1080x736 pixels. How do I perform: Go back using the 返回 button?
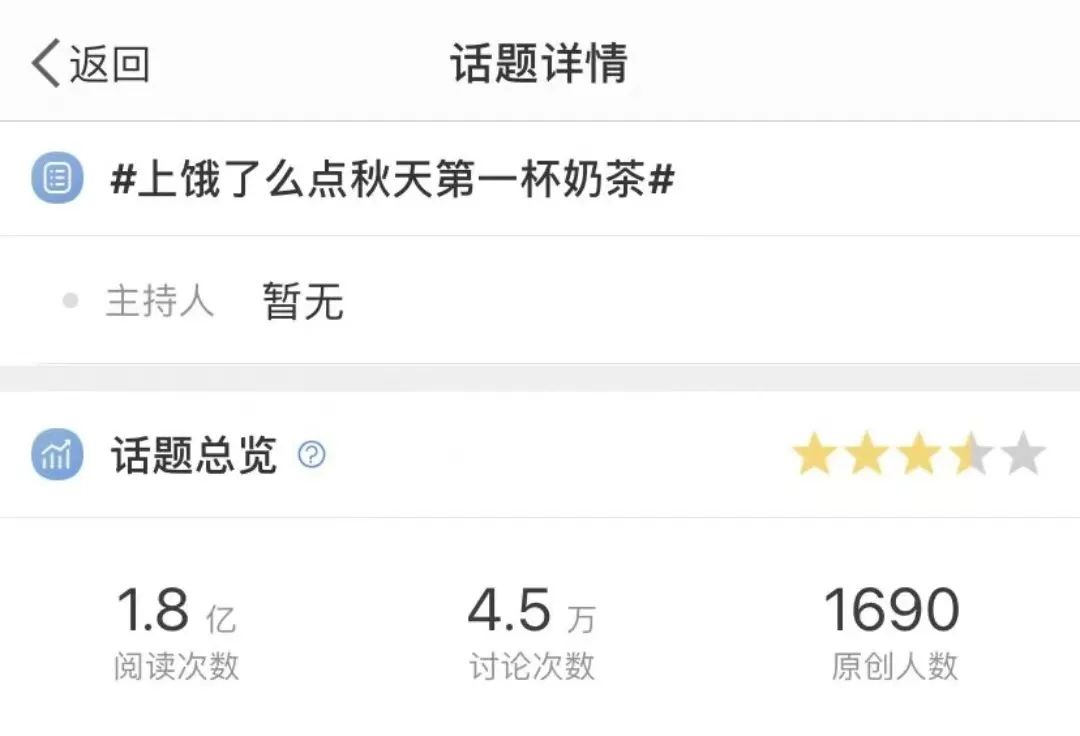click(x=90, y=64)
